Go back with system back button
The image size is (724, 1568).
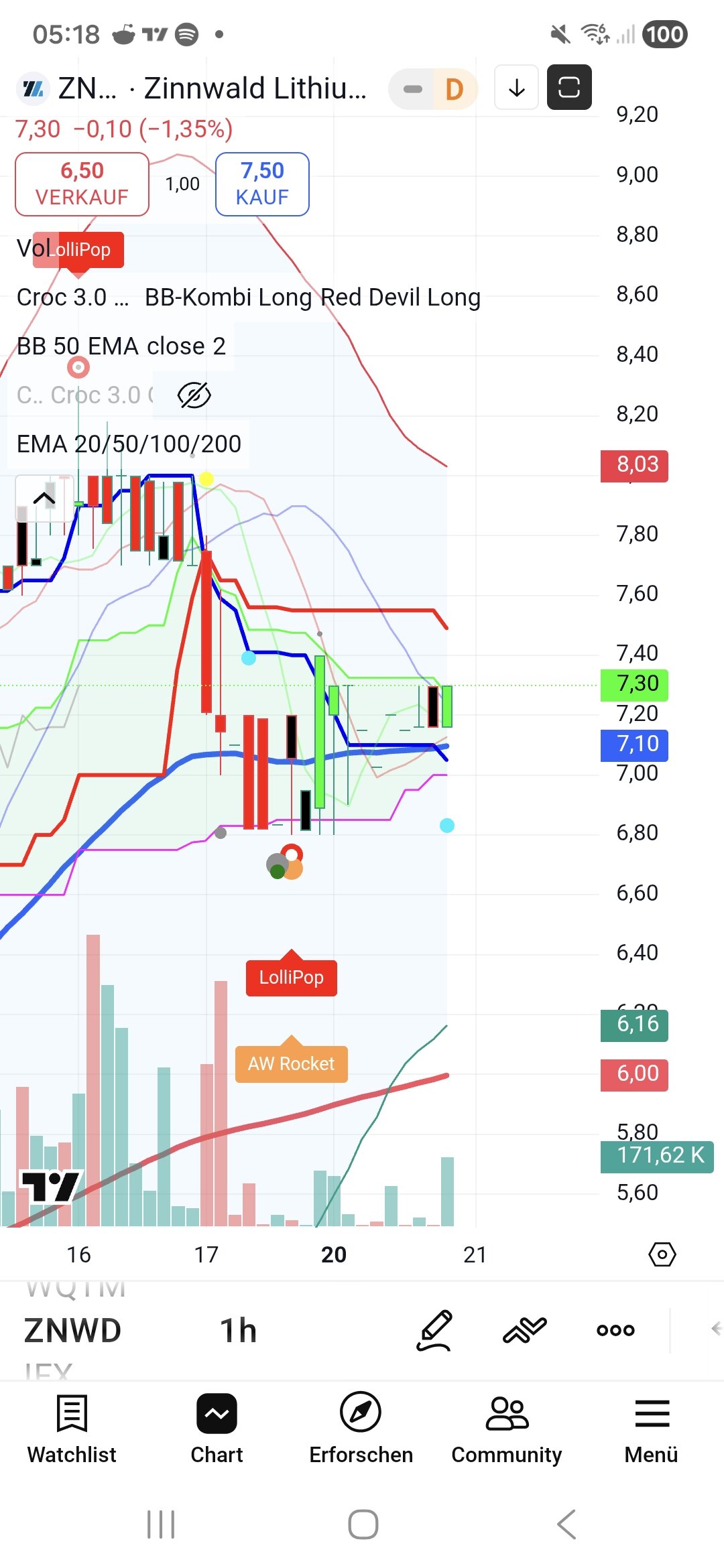pyautogui.click(x=566, y=1524)
